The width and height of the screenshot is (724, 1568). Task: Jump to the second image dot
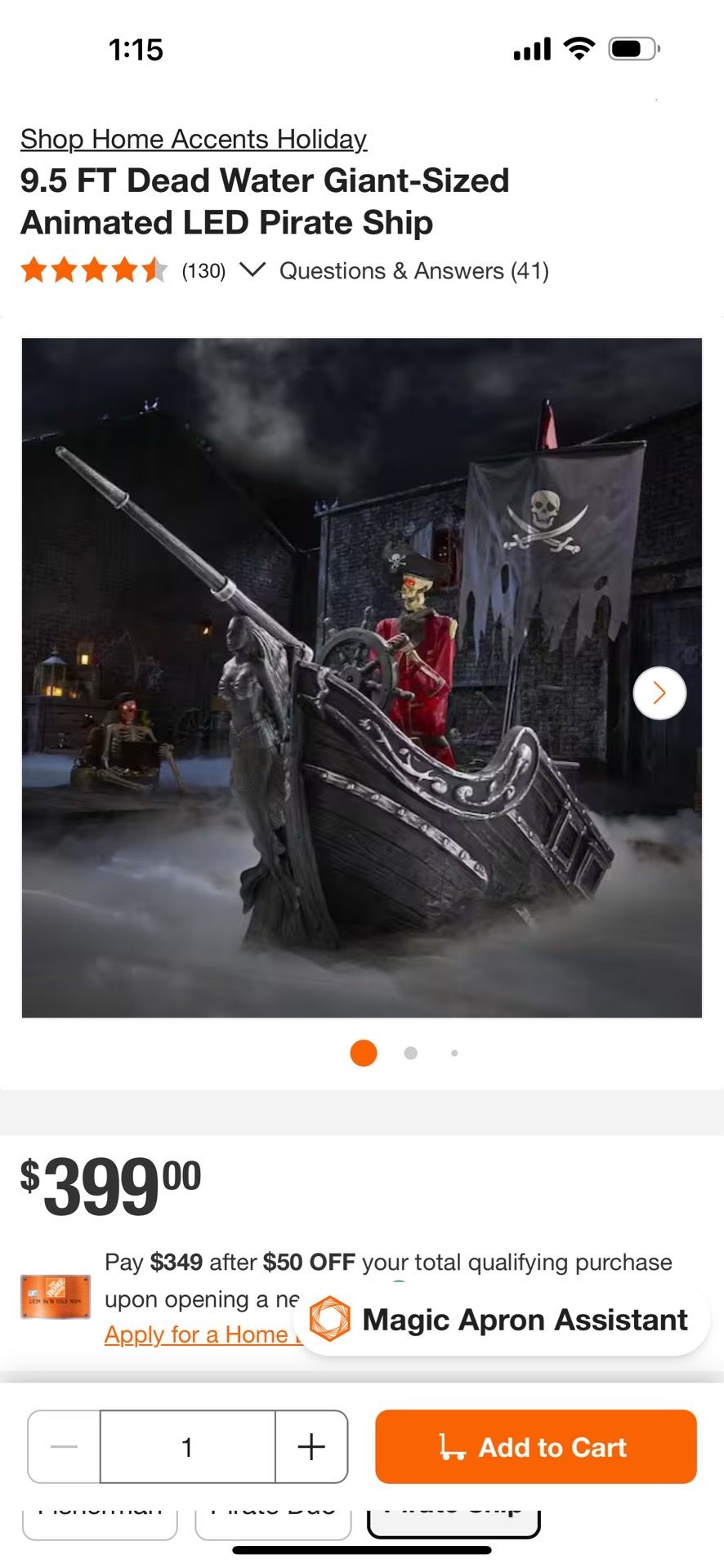(x=411, y=1053)
